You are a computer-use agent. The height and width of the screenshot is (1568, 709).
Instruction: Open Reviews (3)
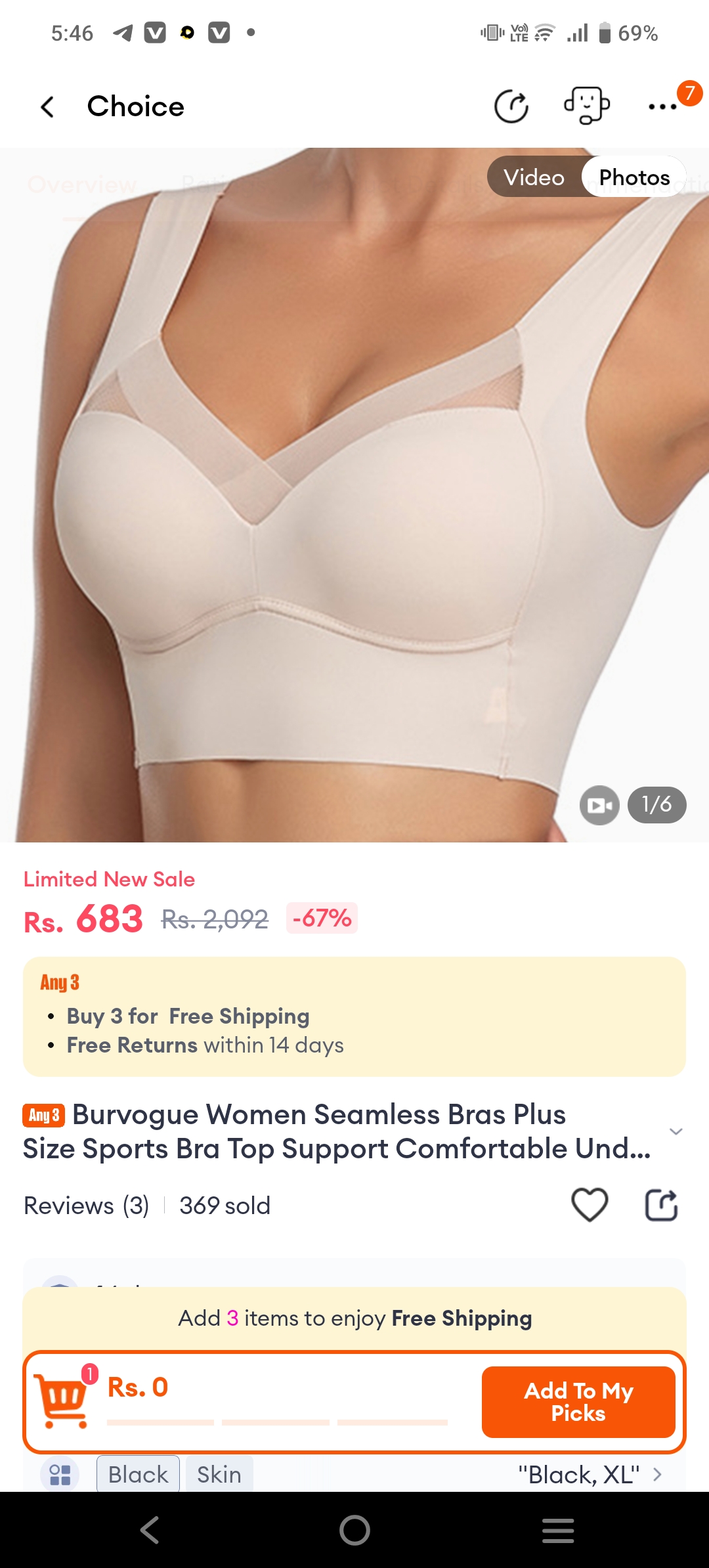(87, 1206)
